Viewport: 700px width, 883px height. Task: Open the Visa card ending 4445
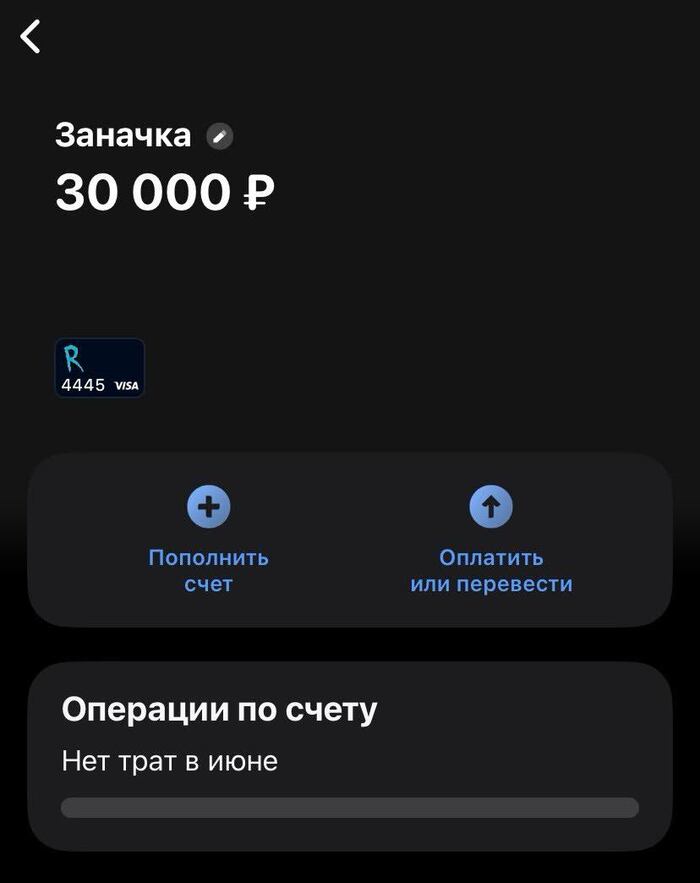[x=100, y=368]
